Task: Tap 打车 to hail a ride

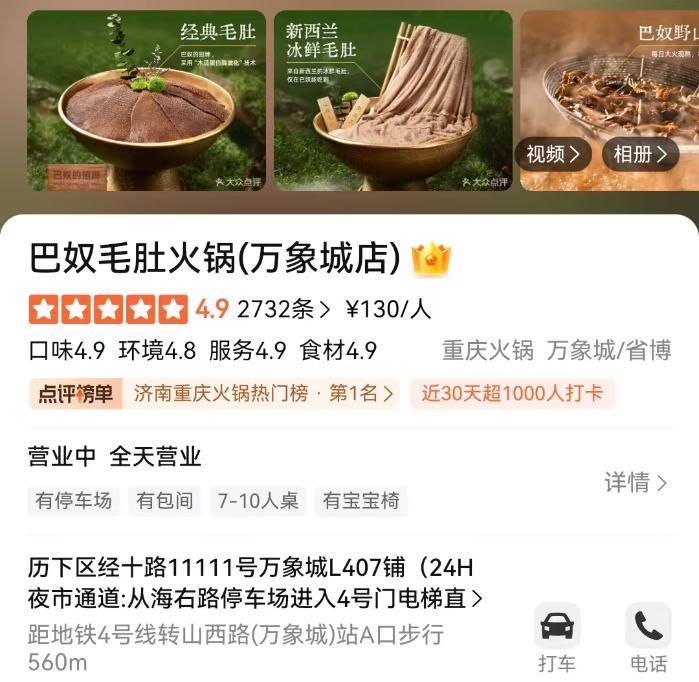Action: (557, 638)
